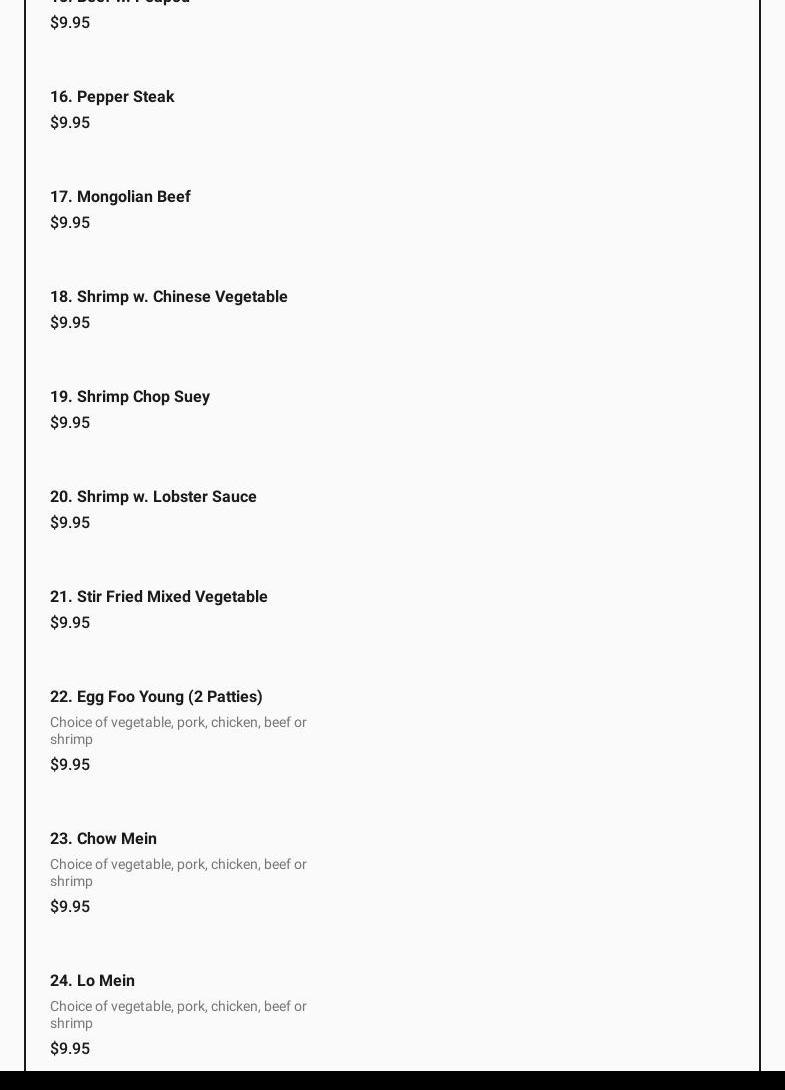Viewport: 785px width, 1090px height.
Task: Select 24. Lo Mein
Action: pos(92,981)
